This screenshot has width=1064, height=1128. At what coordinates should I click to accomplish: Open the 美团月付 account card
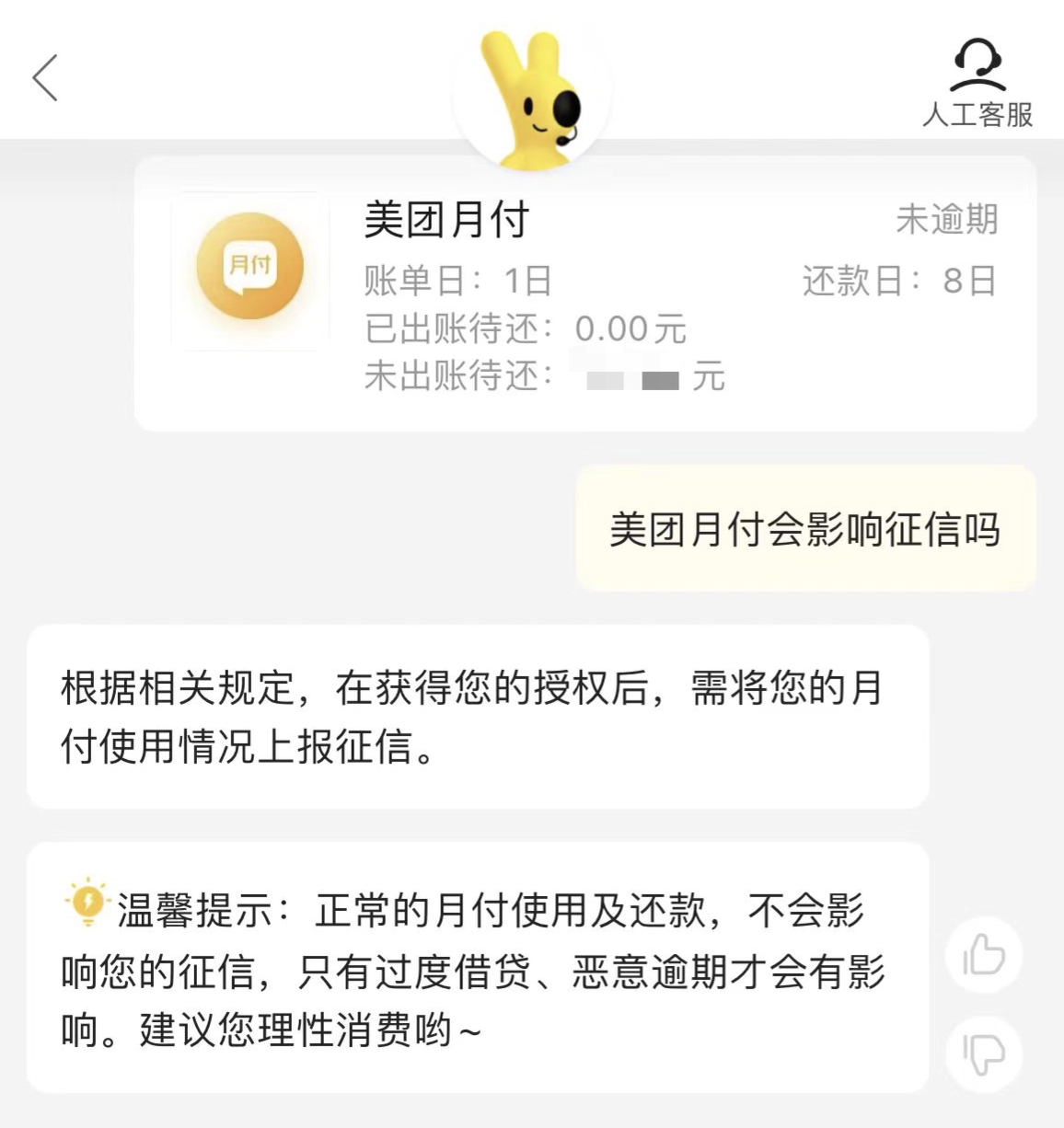pyautogui.click(x=585, y=294)
